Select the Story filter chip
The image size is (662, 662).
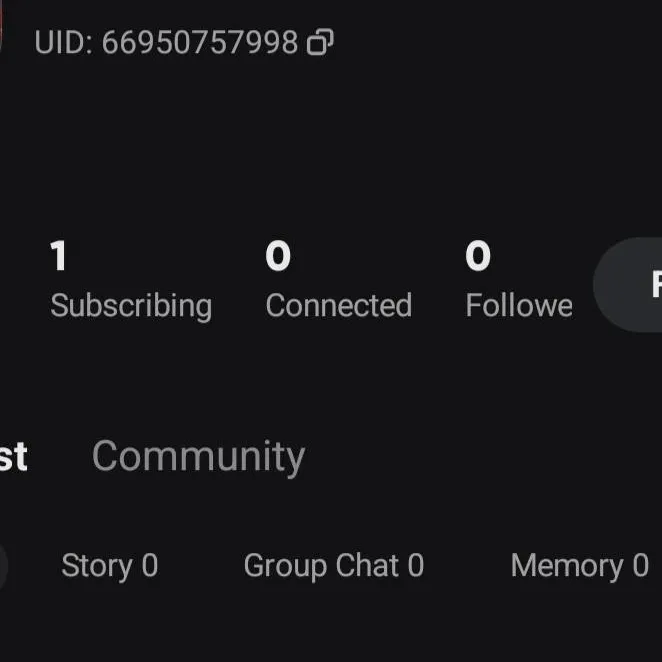(109, 566)
